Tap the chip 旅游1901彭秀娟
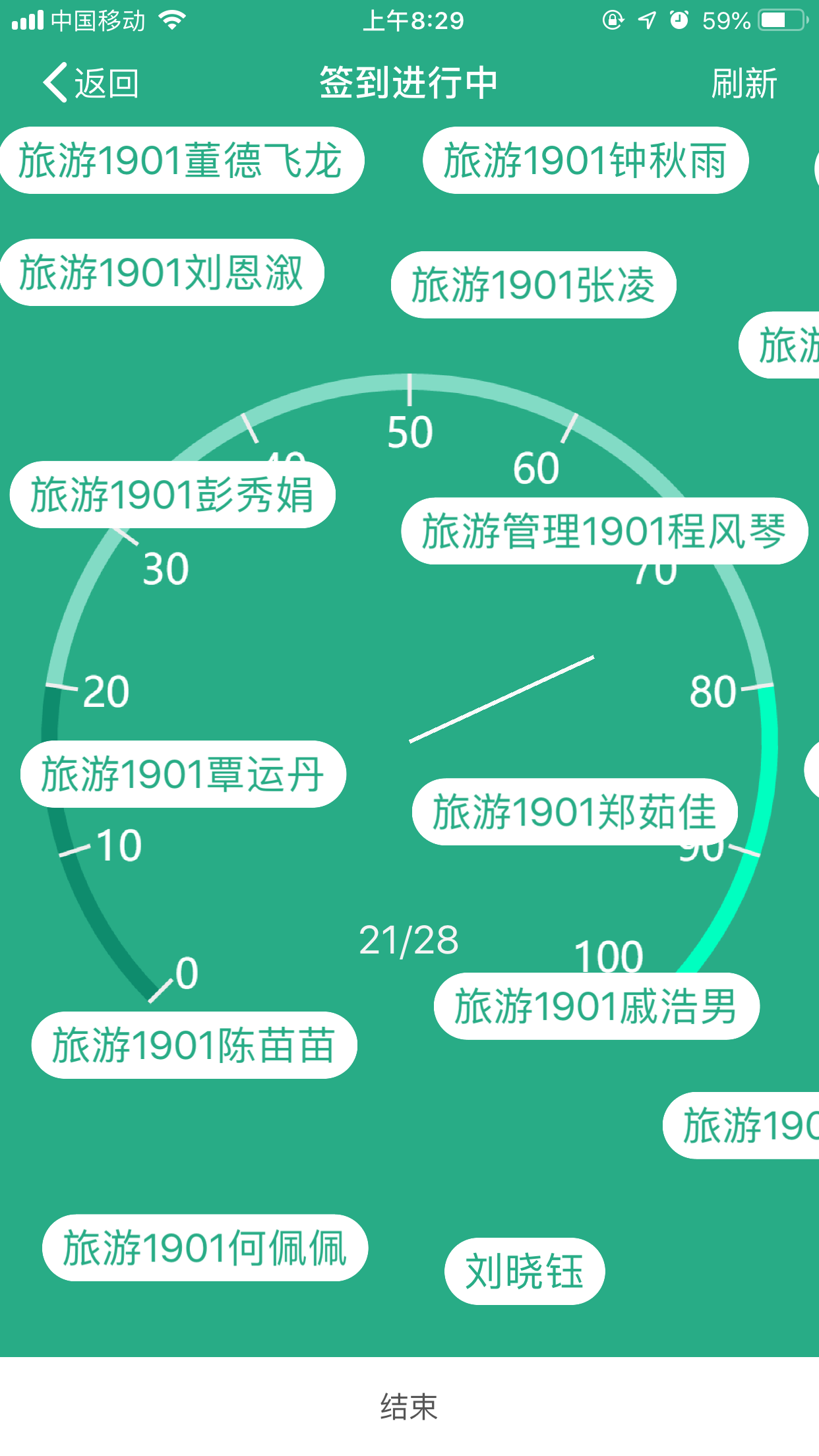Viewport: 819px width, 1456px height. 173,495
